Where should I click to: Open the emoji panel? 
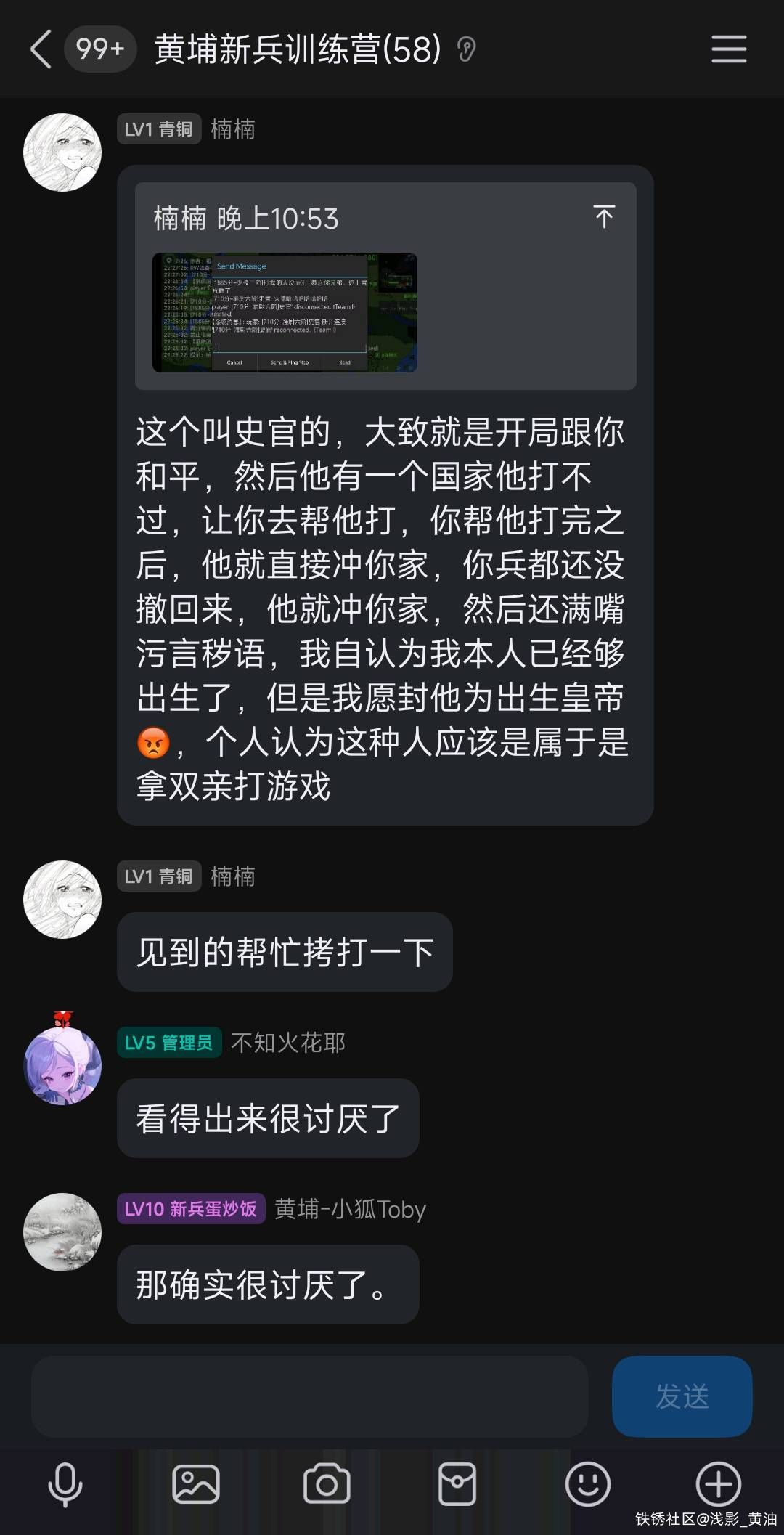pyautogui.click(x=588, y=1484)
